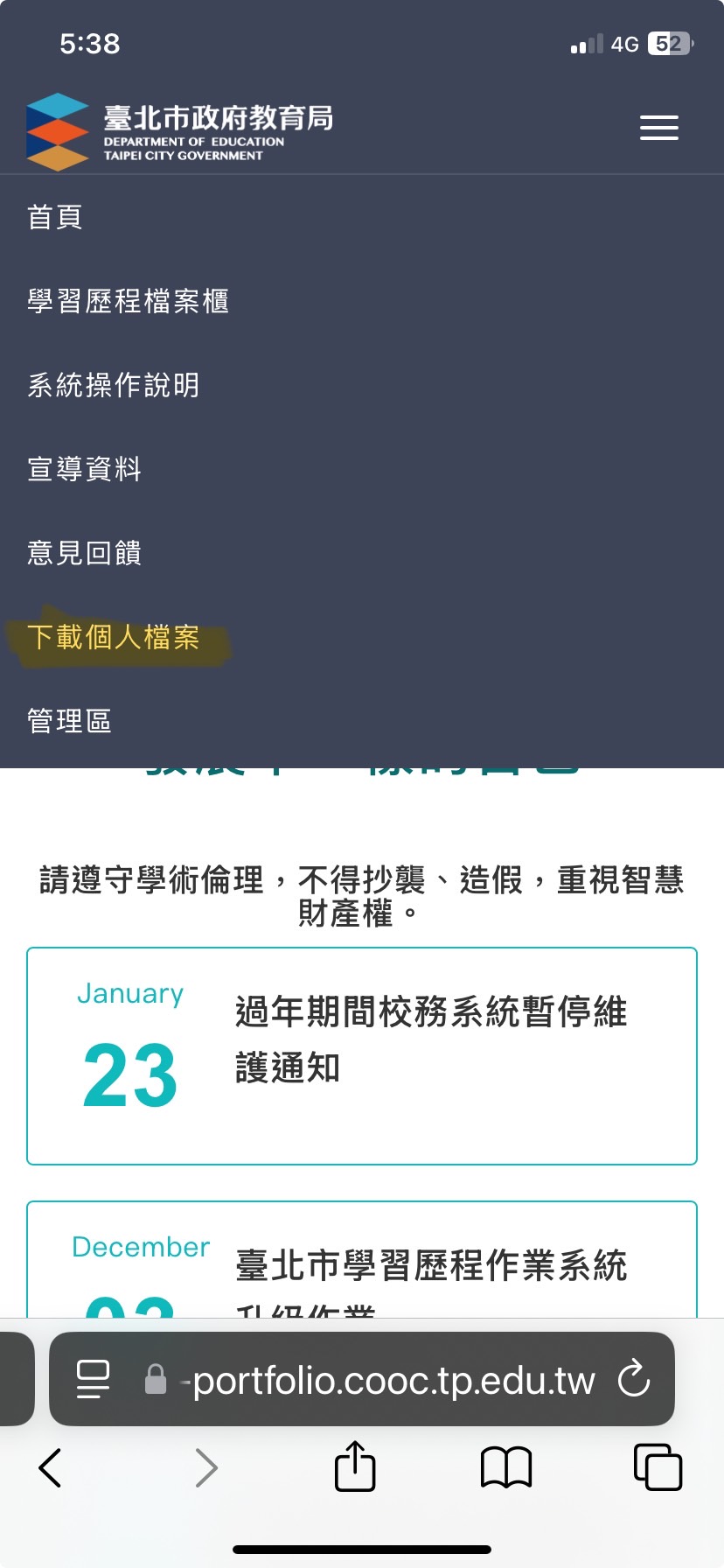This screenshot has height=1568, width=724.
Task: Go to 首頁 home page
Action: pyautogui.click(x=55, y=217)
